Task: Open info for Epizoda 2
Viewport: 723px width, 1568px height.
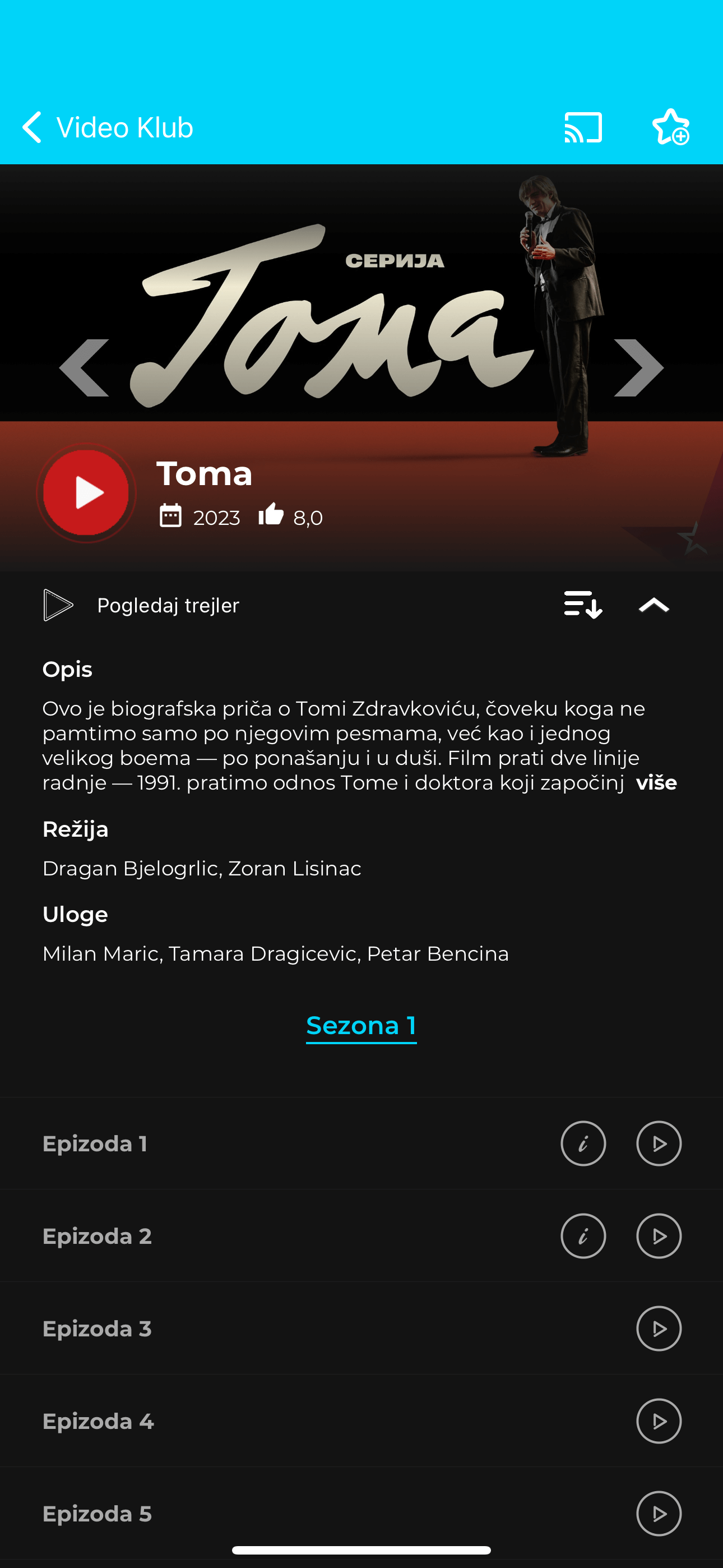Action: coord(583,1236)
